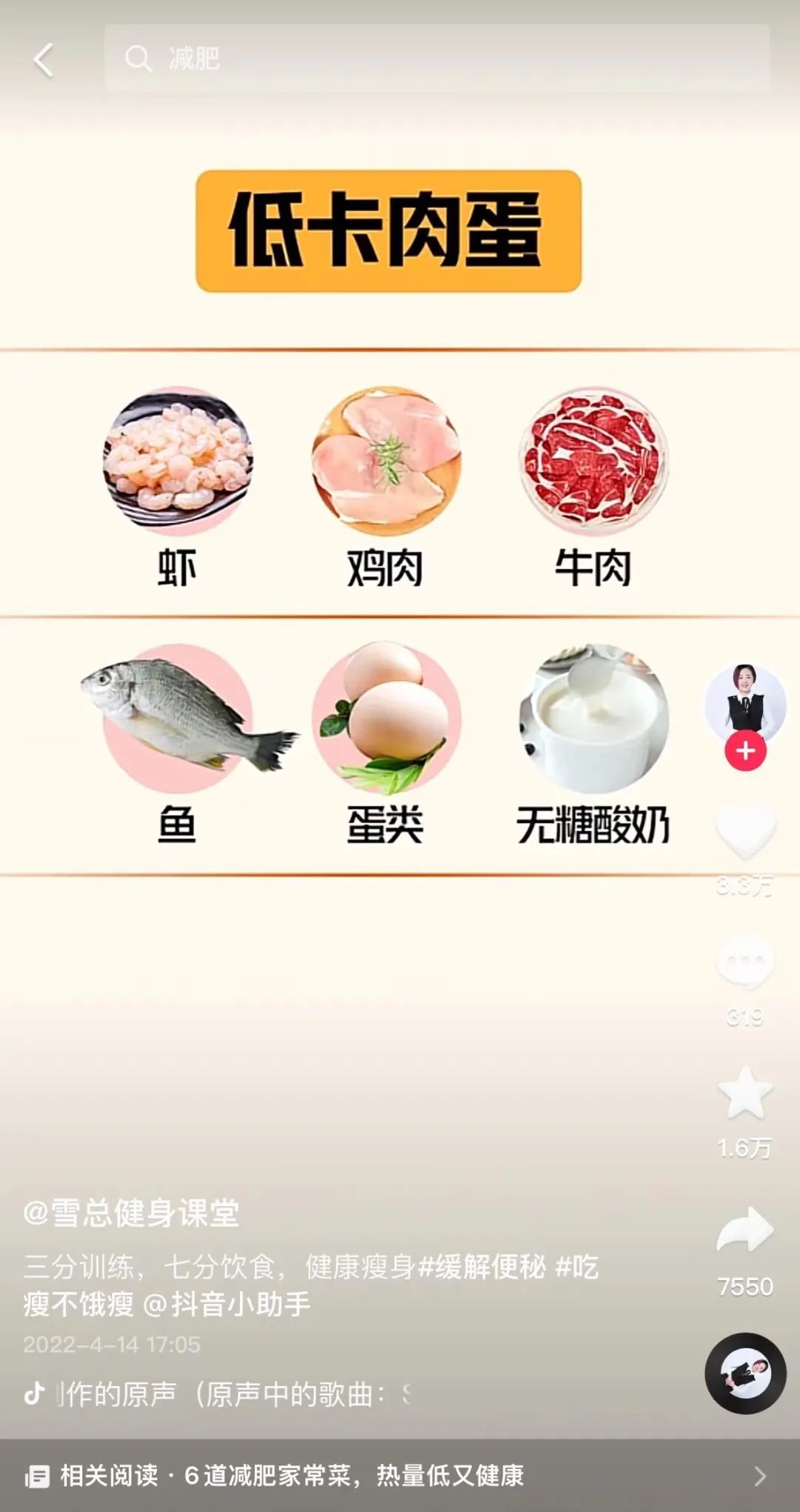The image size is (800, 1512).
Task: Share this video via the arrow icon
Action: (x=745, y=1231)
